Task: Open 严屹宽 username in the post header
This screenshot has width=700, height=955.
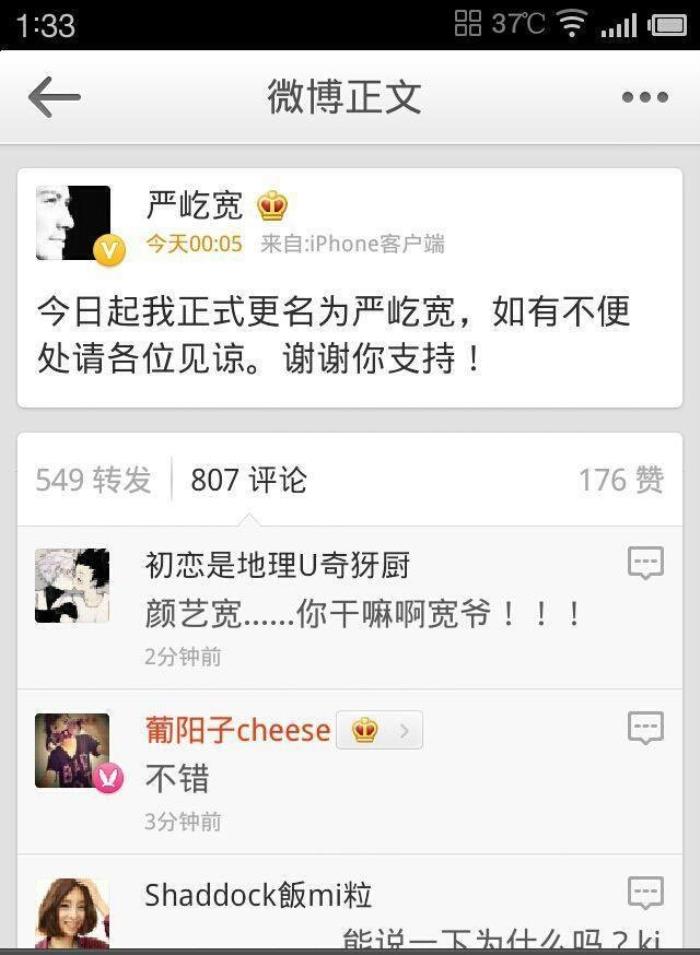Action: coord(194,206)
